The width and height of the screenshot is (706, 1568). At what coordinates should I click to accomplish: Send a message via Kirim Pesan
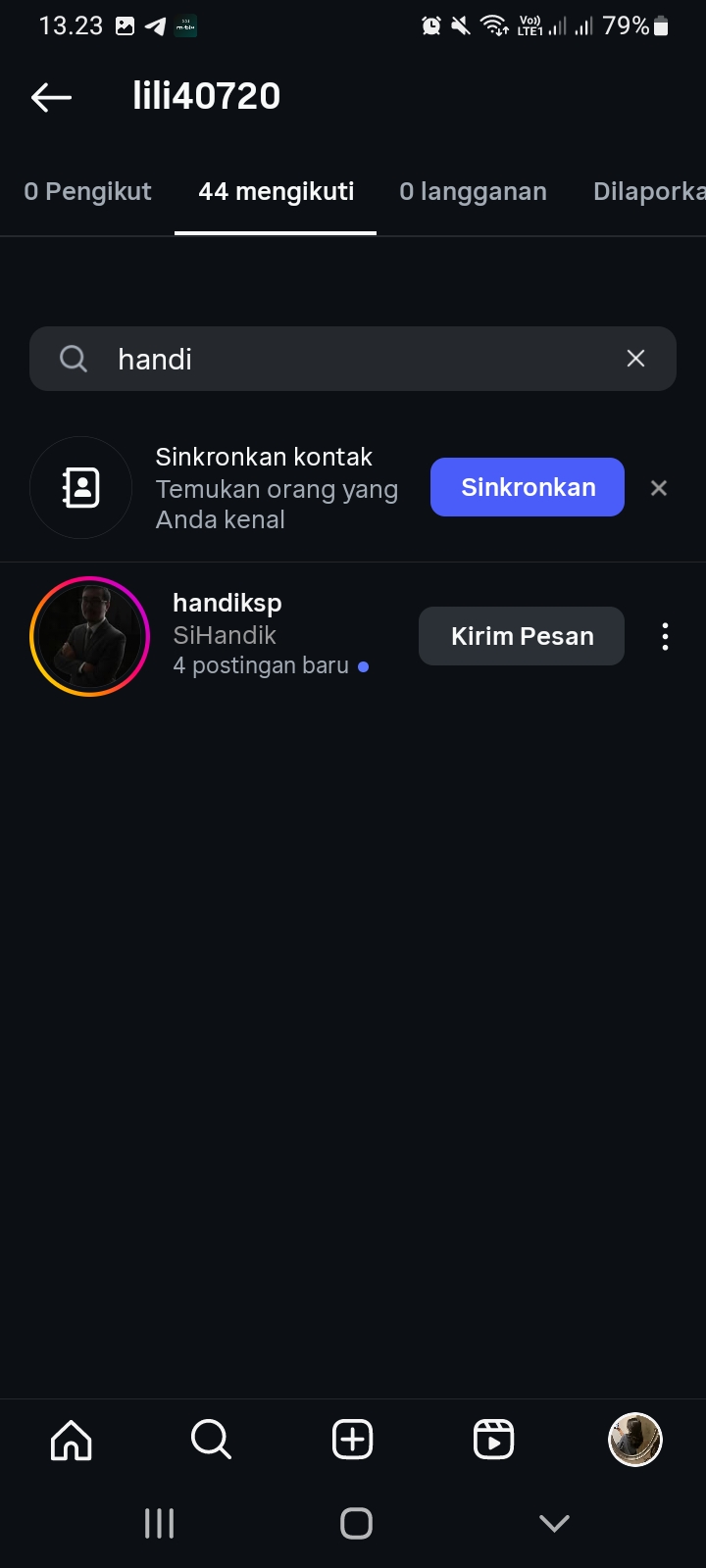pyautogui.click(x=521, y=636)
